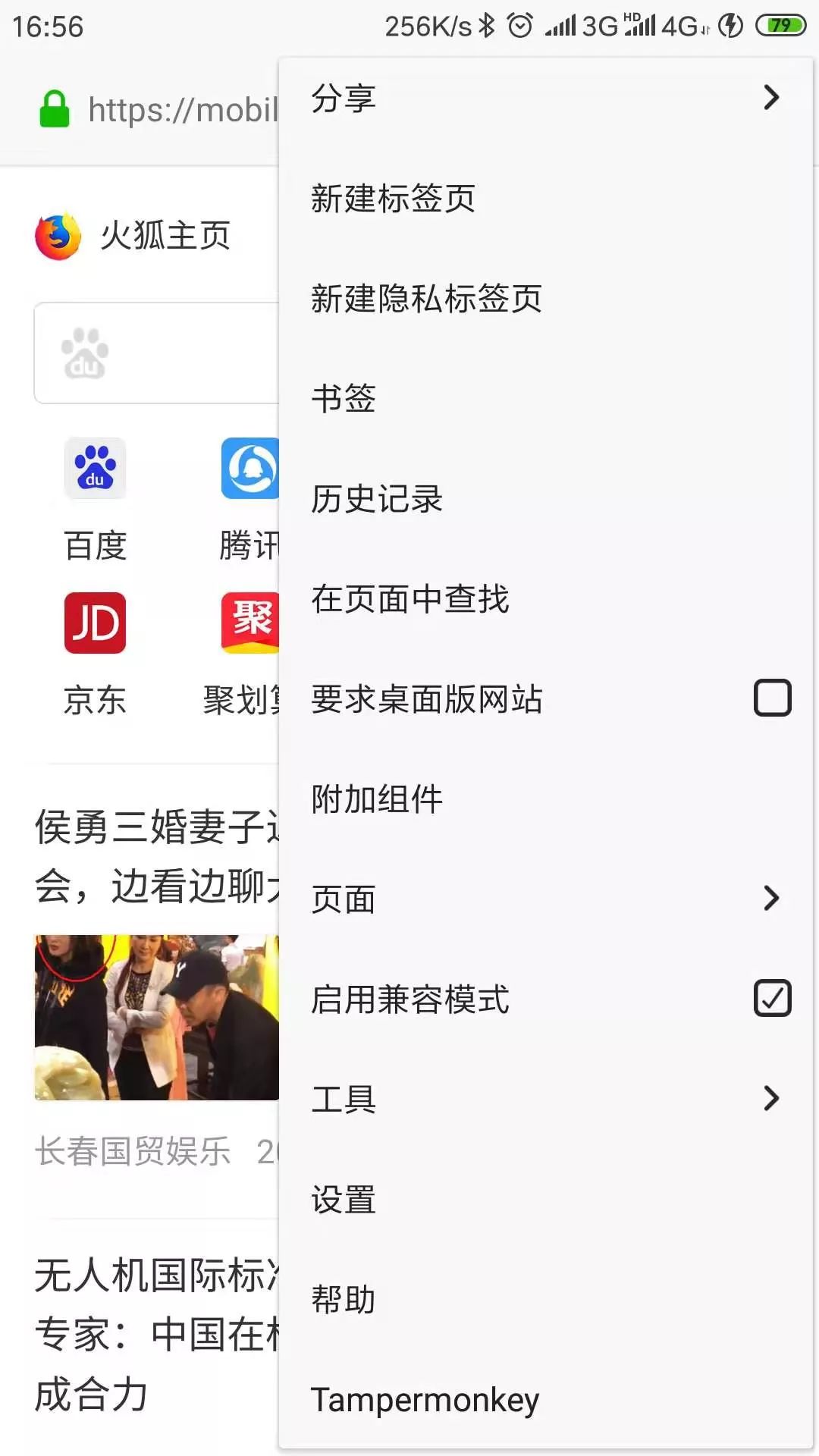The height and width of the screenshot is (1456, 819).
Task: Expand the 工具 submenu arrow
Action: 772,1097
